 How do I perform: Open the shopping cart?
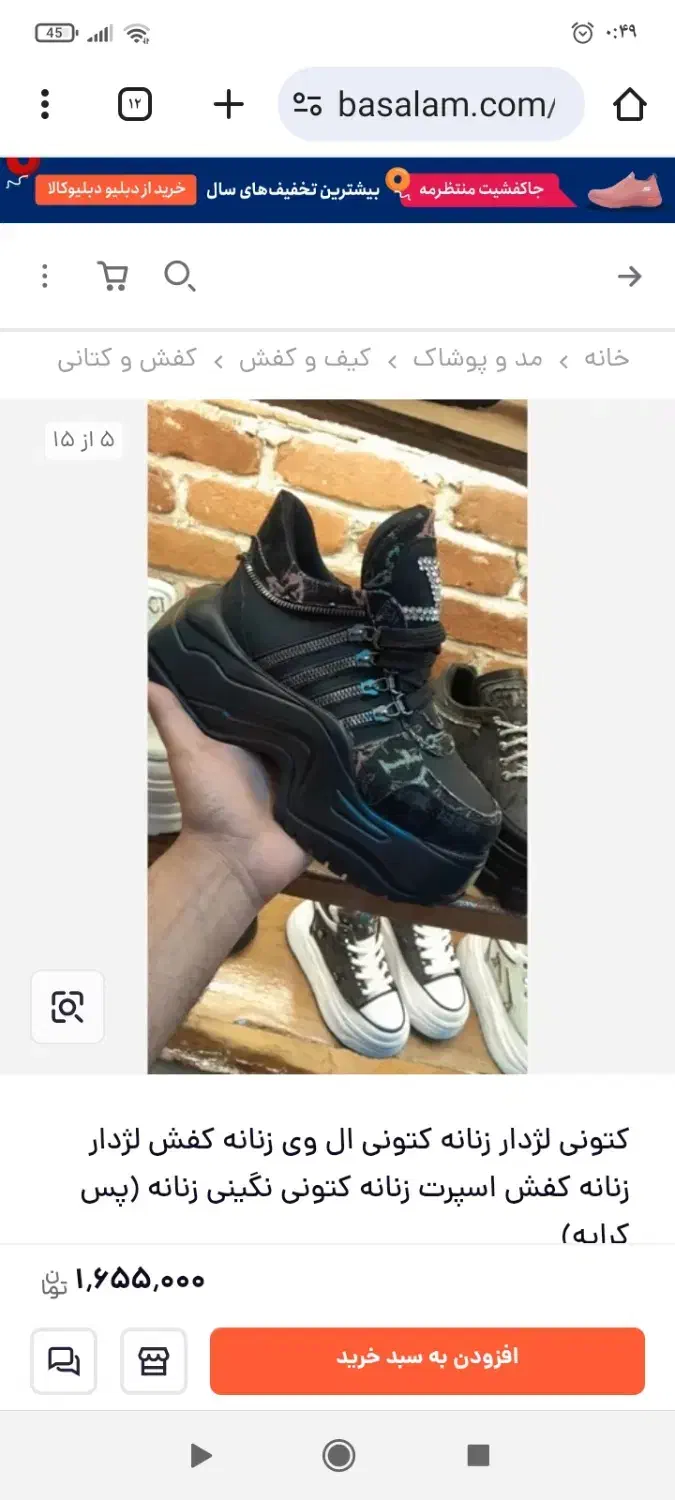pos(112,276)
